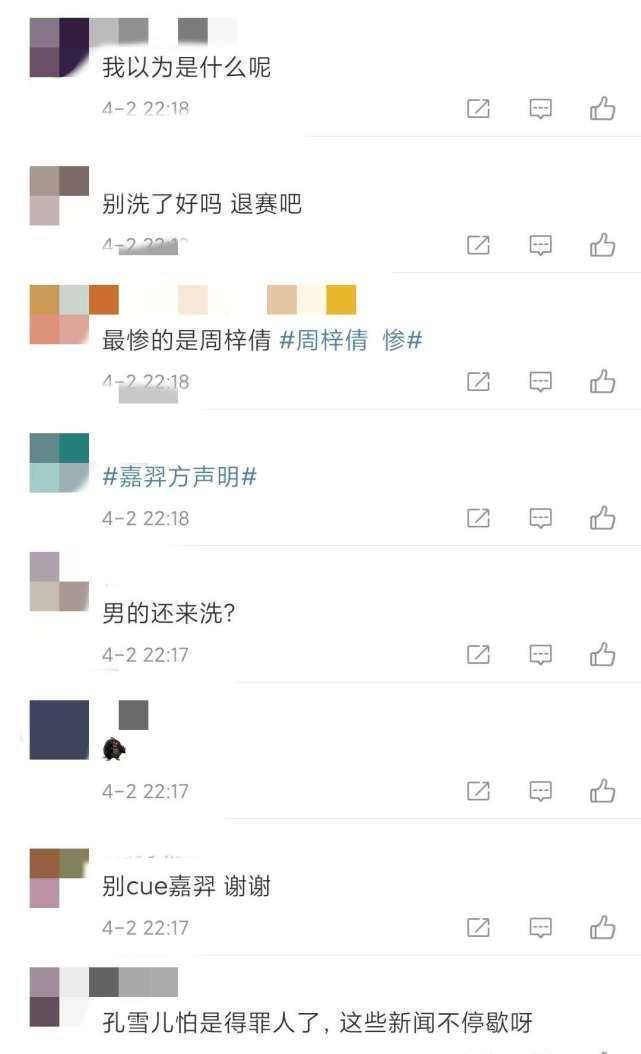The image size is (641, 1054).
Task: Repost the #嘉羿方声明# comment
Action: 479,518
